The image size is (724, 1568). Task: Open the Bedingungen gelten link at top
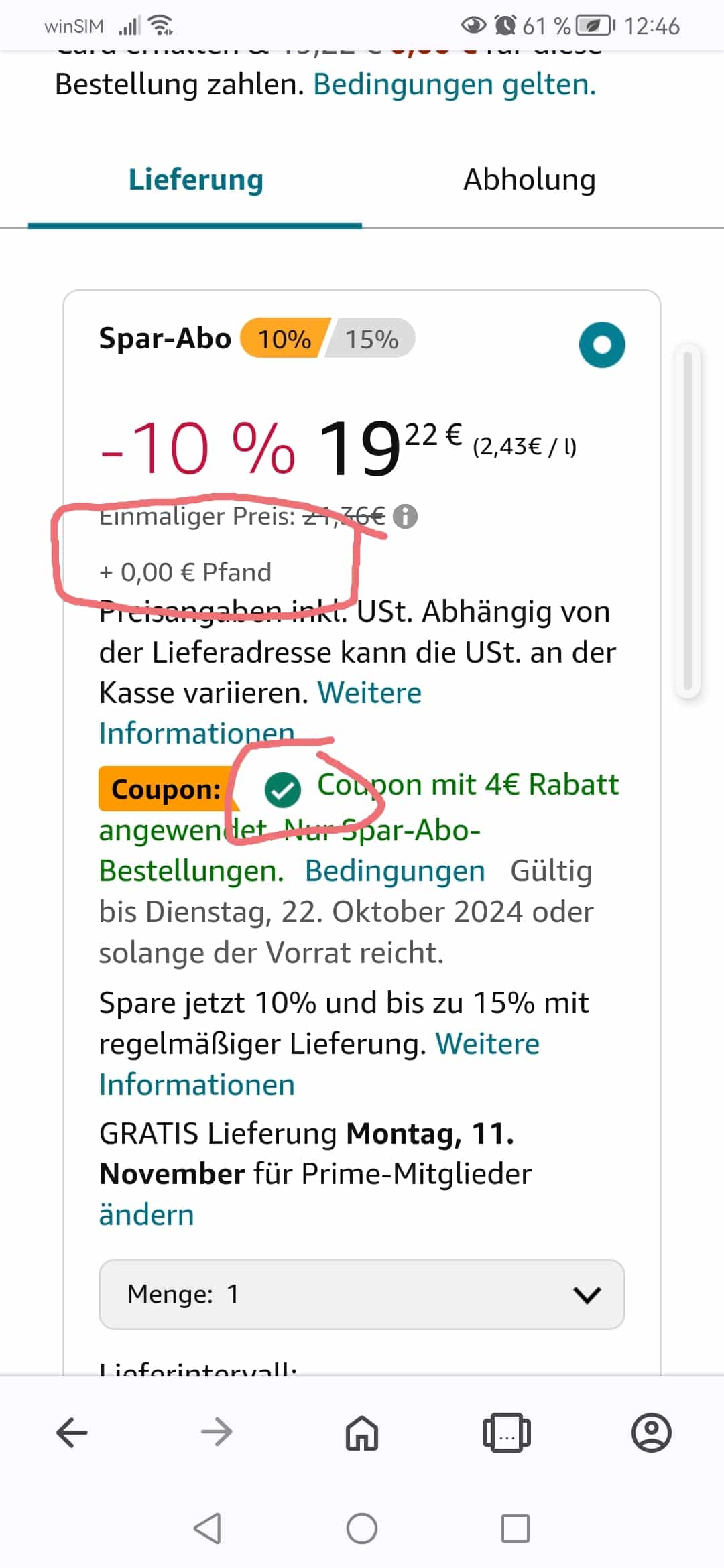pyautogui.click(x=454, y=85)
